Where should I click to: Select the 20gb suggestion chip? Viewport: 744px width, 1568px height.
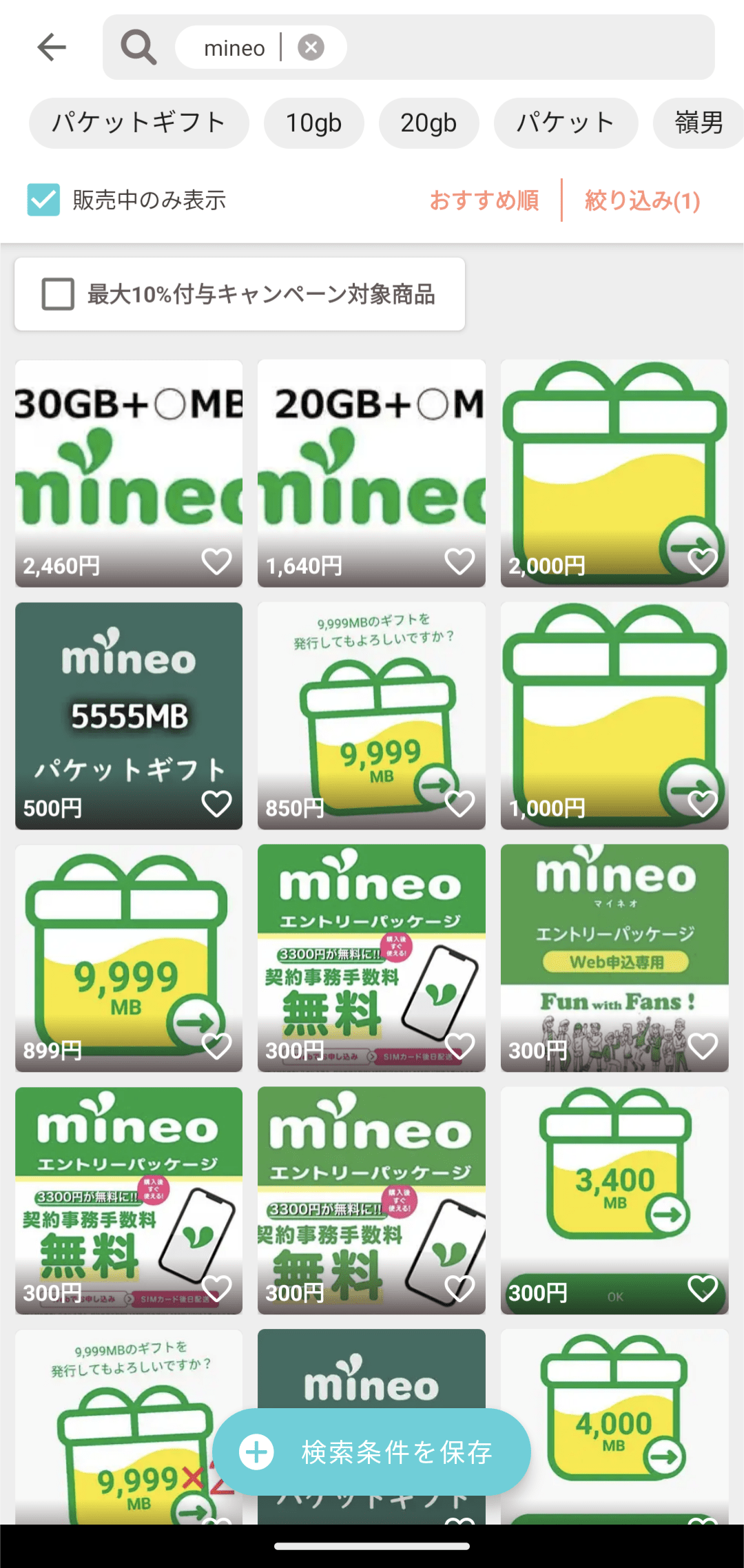[428, 123]
